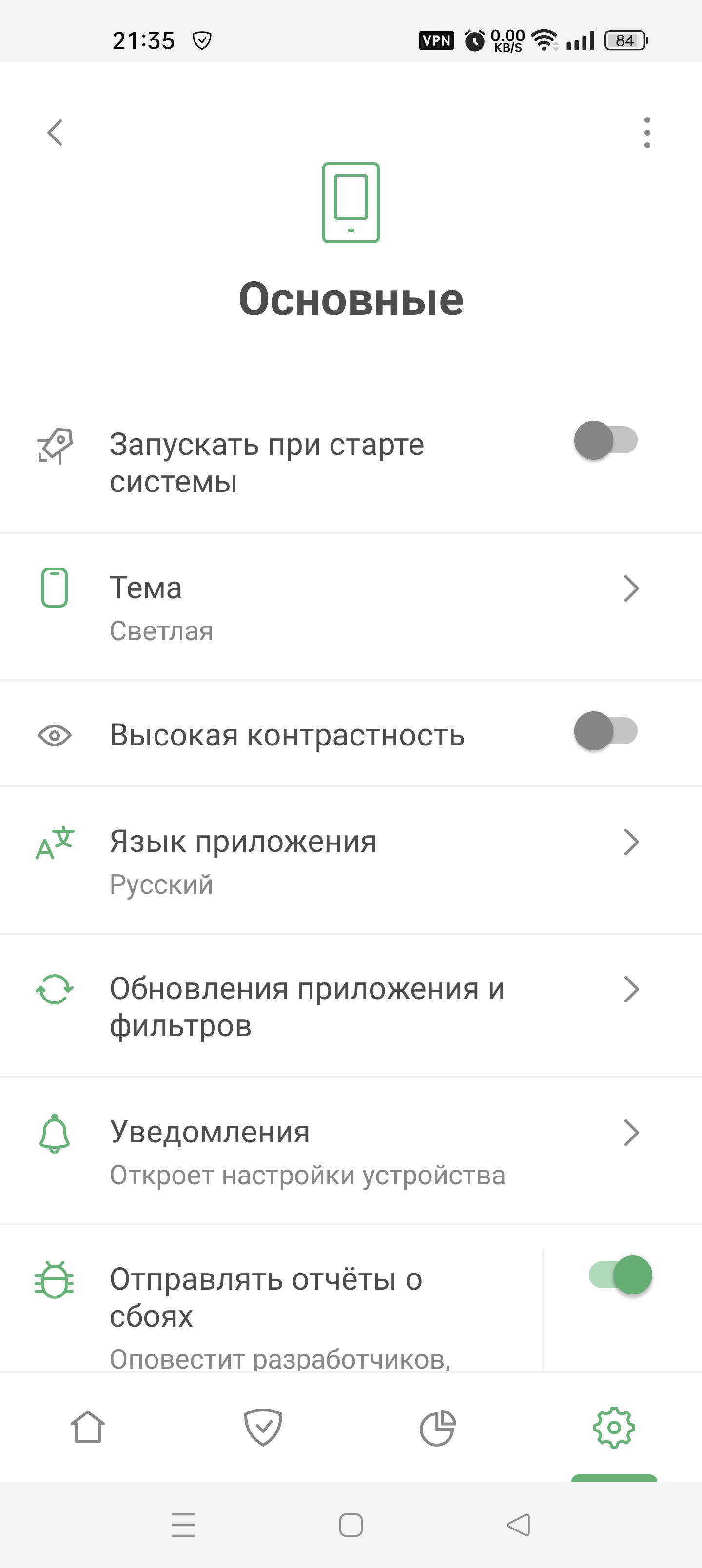This screenshot has width=702, height=1568.
Task: Enable Запускать при старте системы
Action: pos(605,441)
